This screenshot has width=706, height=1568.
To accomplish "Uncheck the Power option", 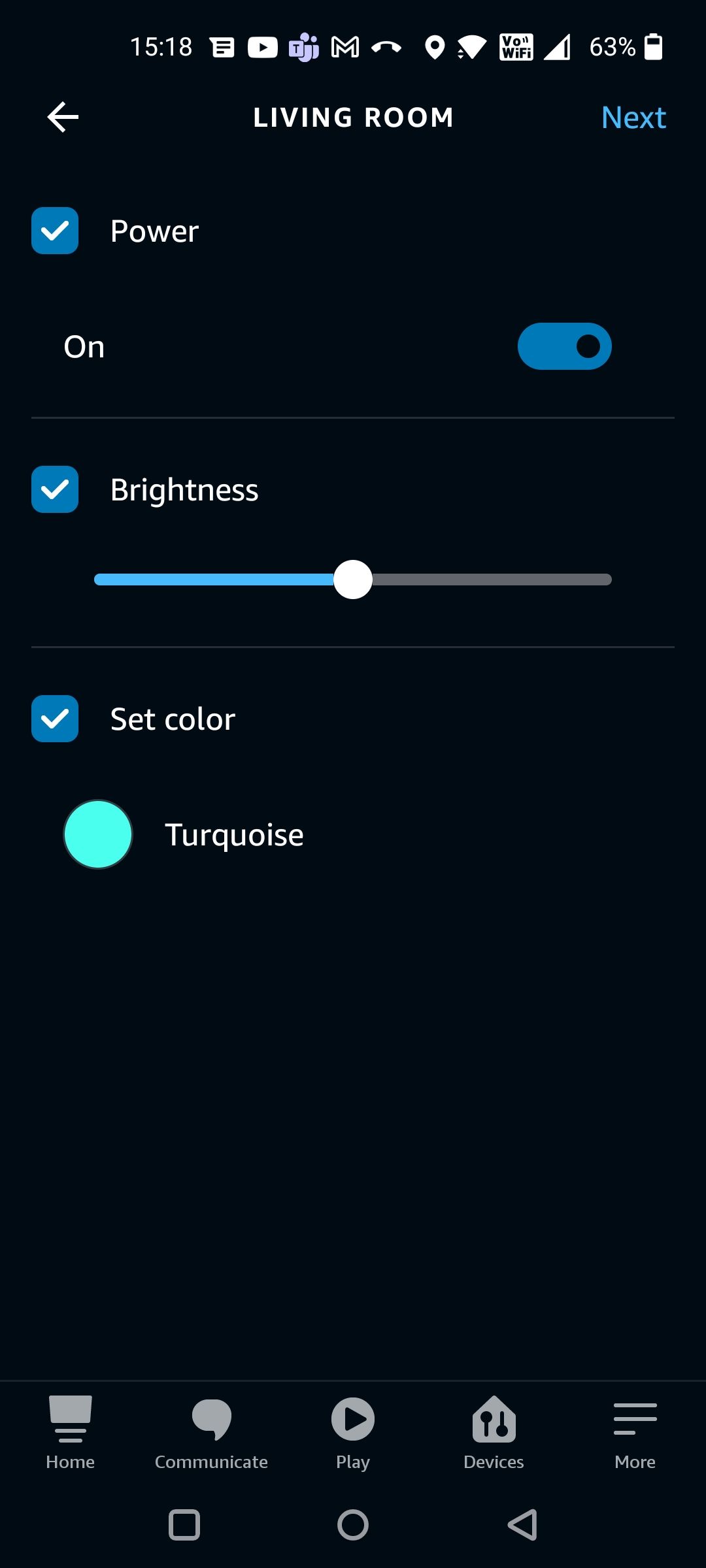I will [x=54, y=231].
